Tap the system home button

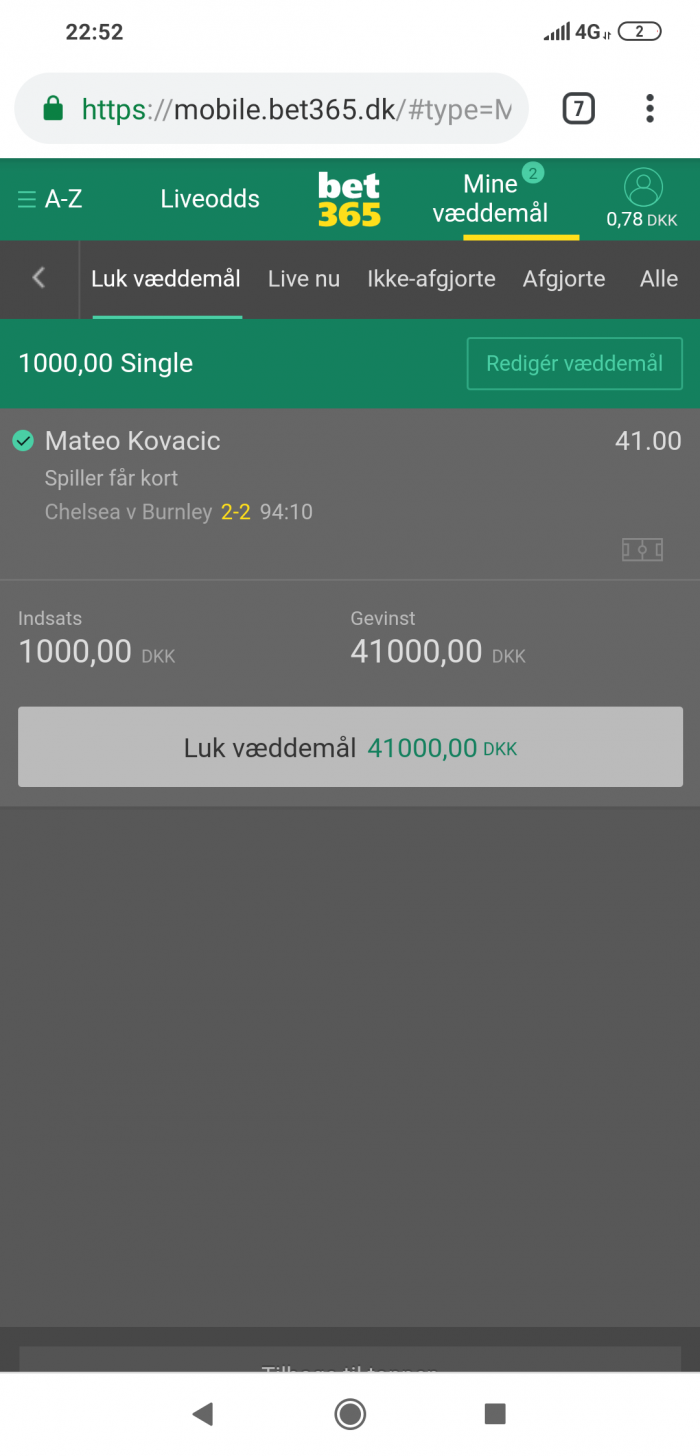(x=350, y=1413)
